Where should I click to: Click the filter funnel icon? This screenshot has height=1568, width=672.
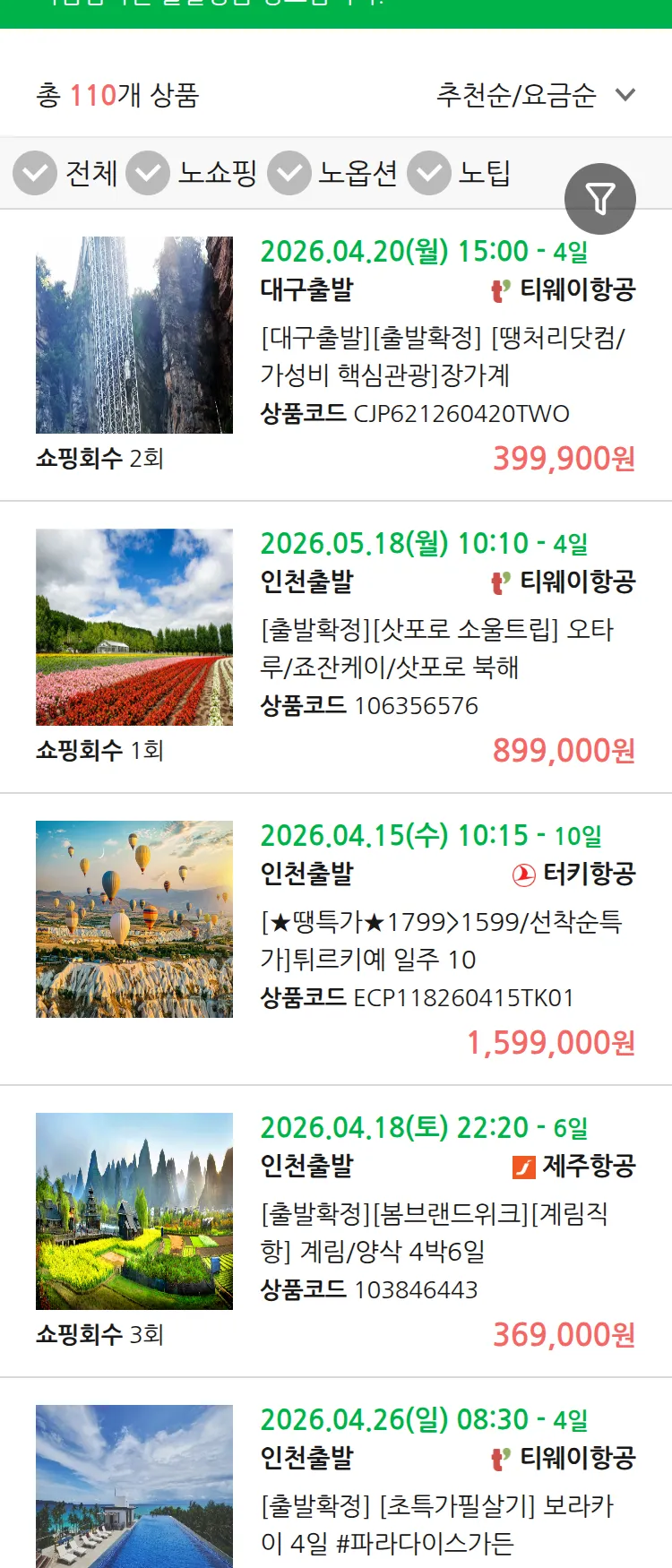point(601,198)
